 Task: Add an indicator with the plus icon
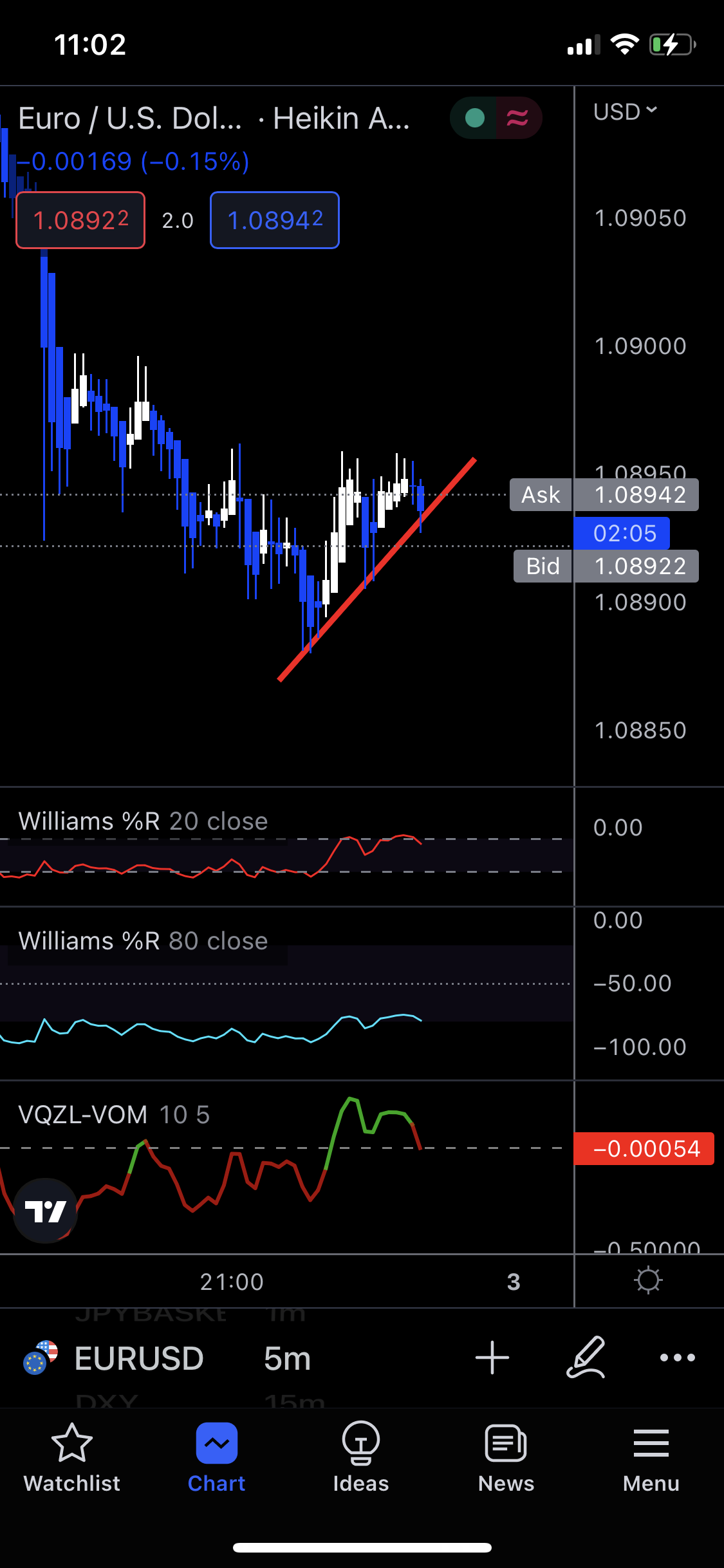pyautogui.click(x=492, y=1358)
